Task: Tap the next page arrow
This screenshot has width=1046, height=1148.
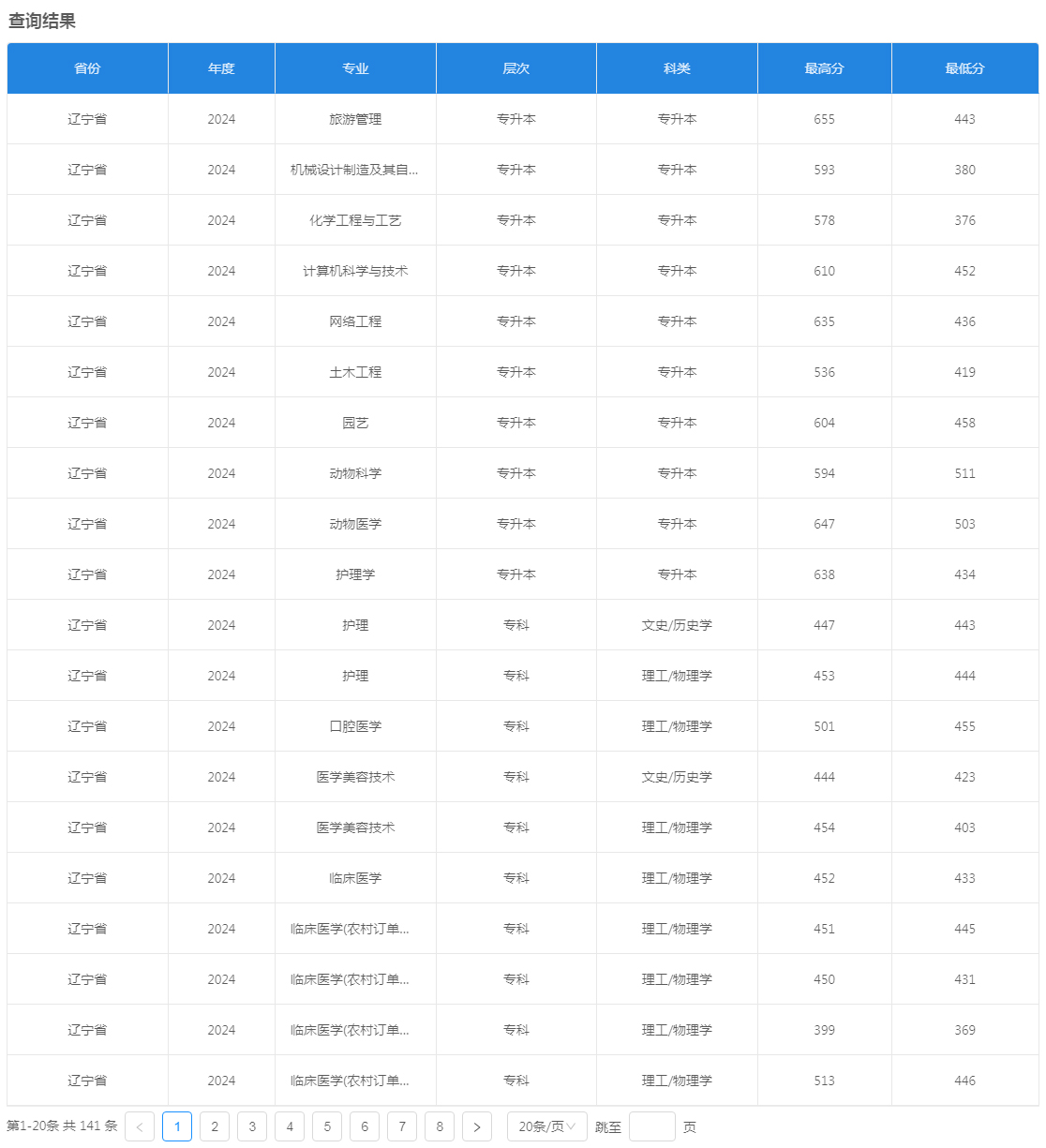Action: click(x=477, y=1126)
